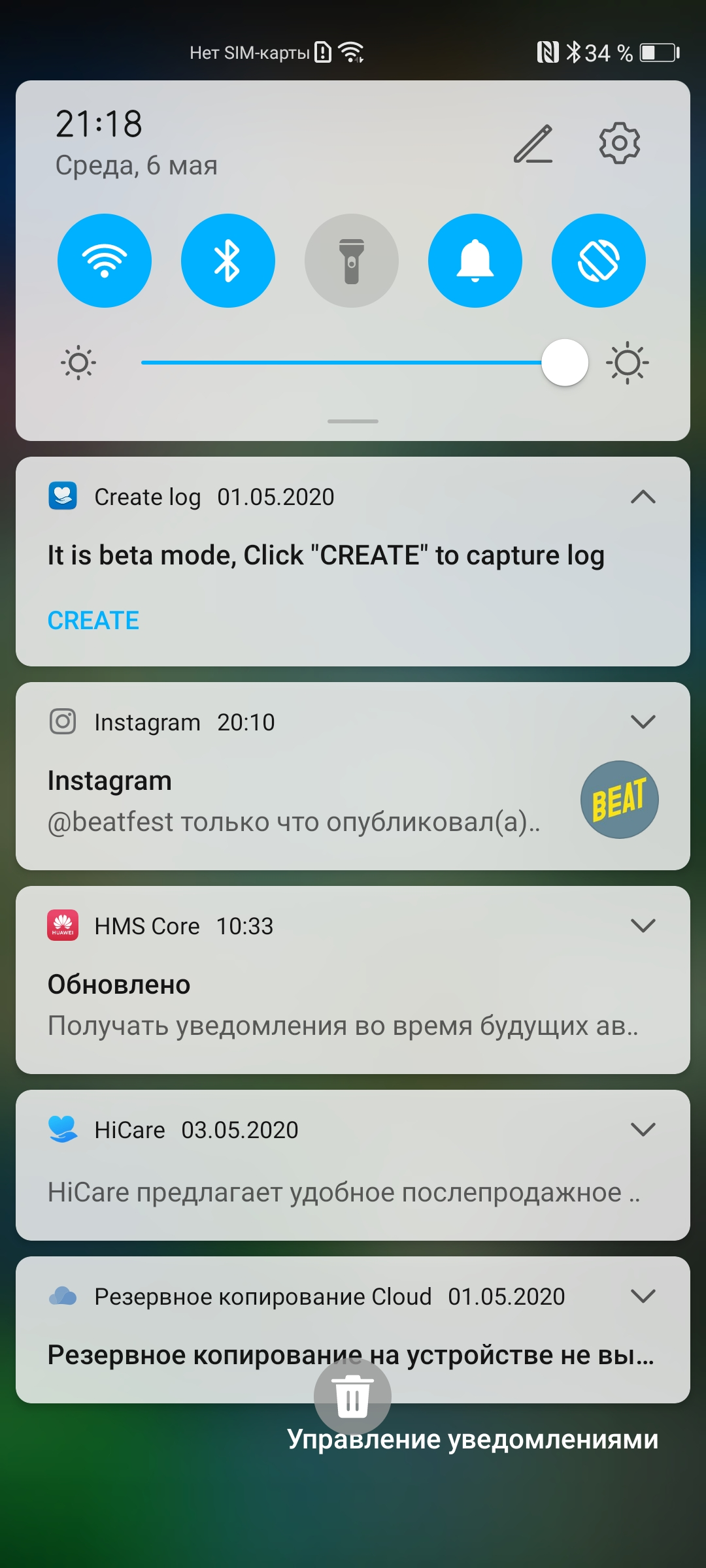Expand the HMS Core notification
The height and width of the screenshot is (1568, 706).
[643, 926]
